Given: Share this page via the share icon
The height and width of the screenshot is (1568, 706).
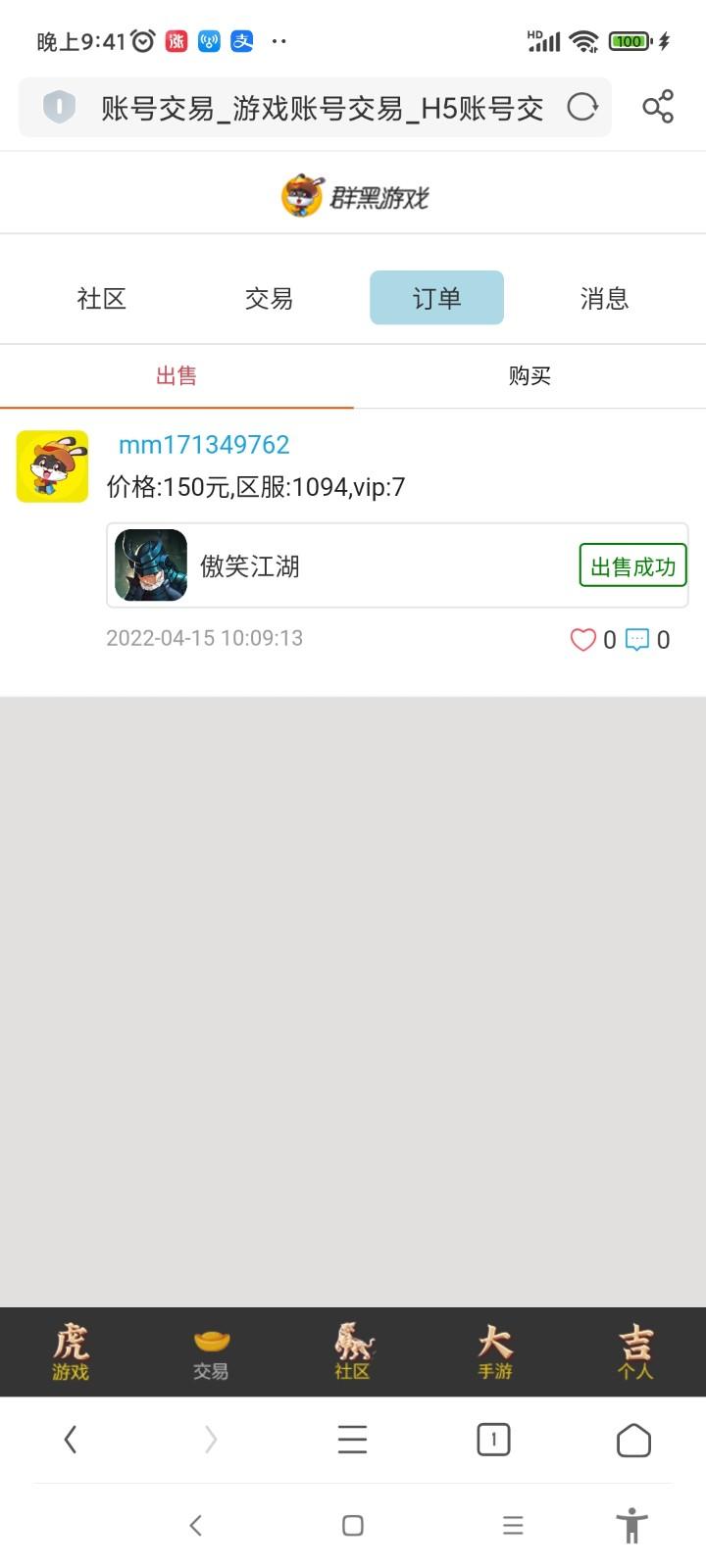Looking at the screenshot, I should [658, 107].
